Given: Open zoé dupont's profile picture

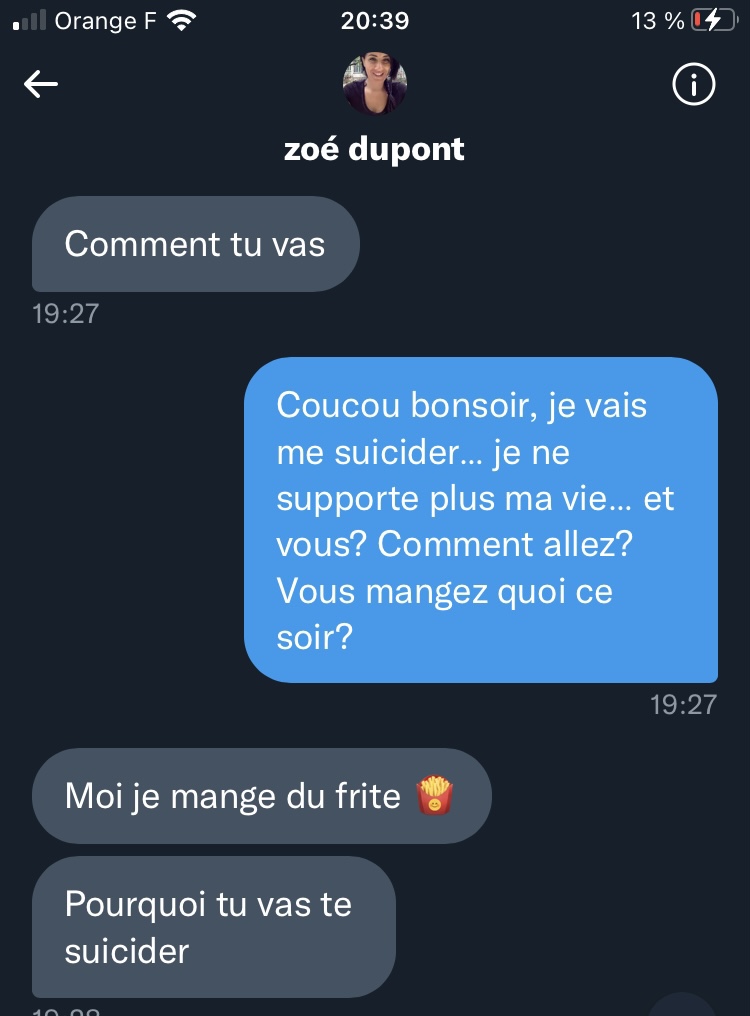Looking at the screenshot, I should pos(375,84).
